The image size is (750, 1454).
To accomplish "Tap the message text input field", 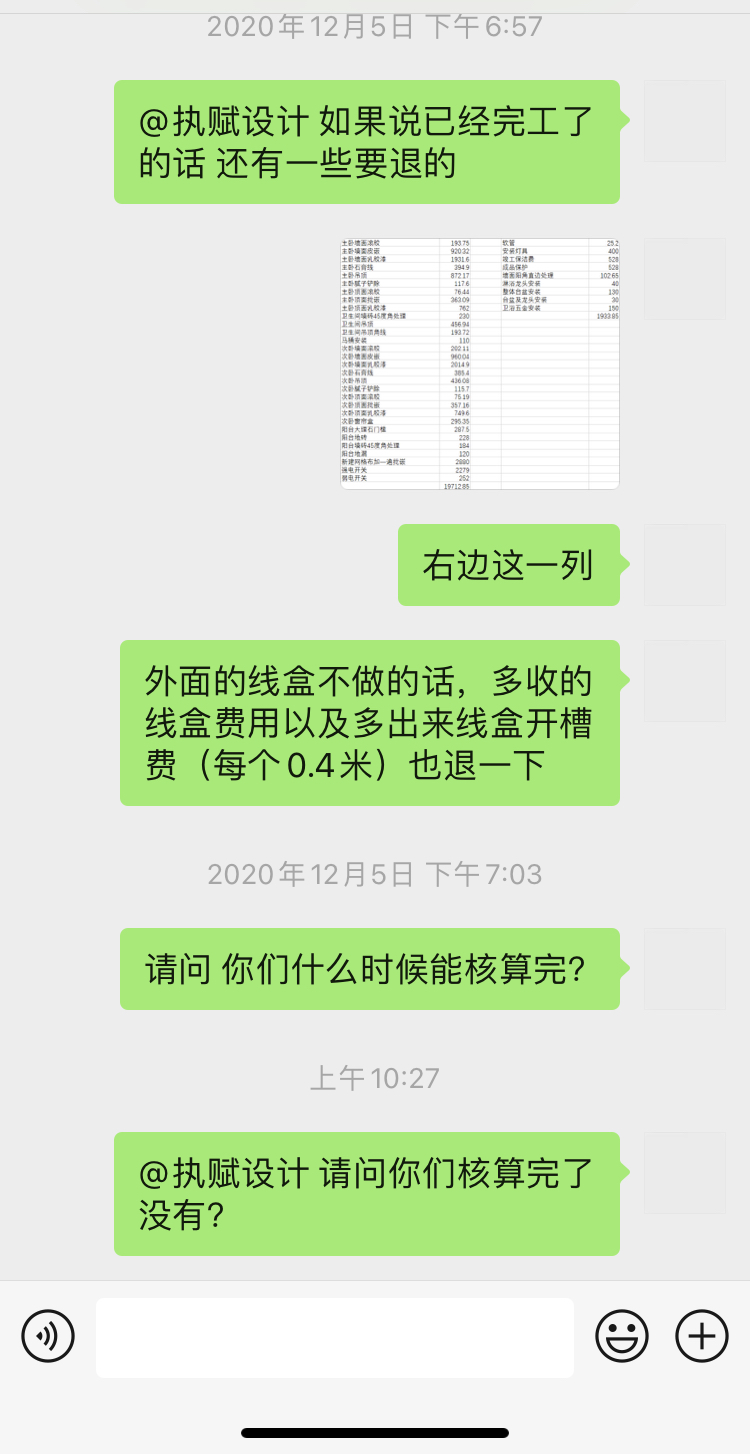I will pos(335,1337).
